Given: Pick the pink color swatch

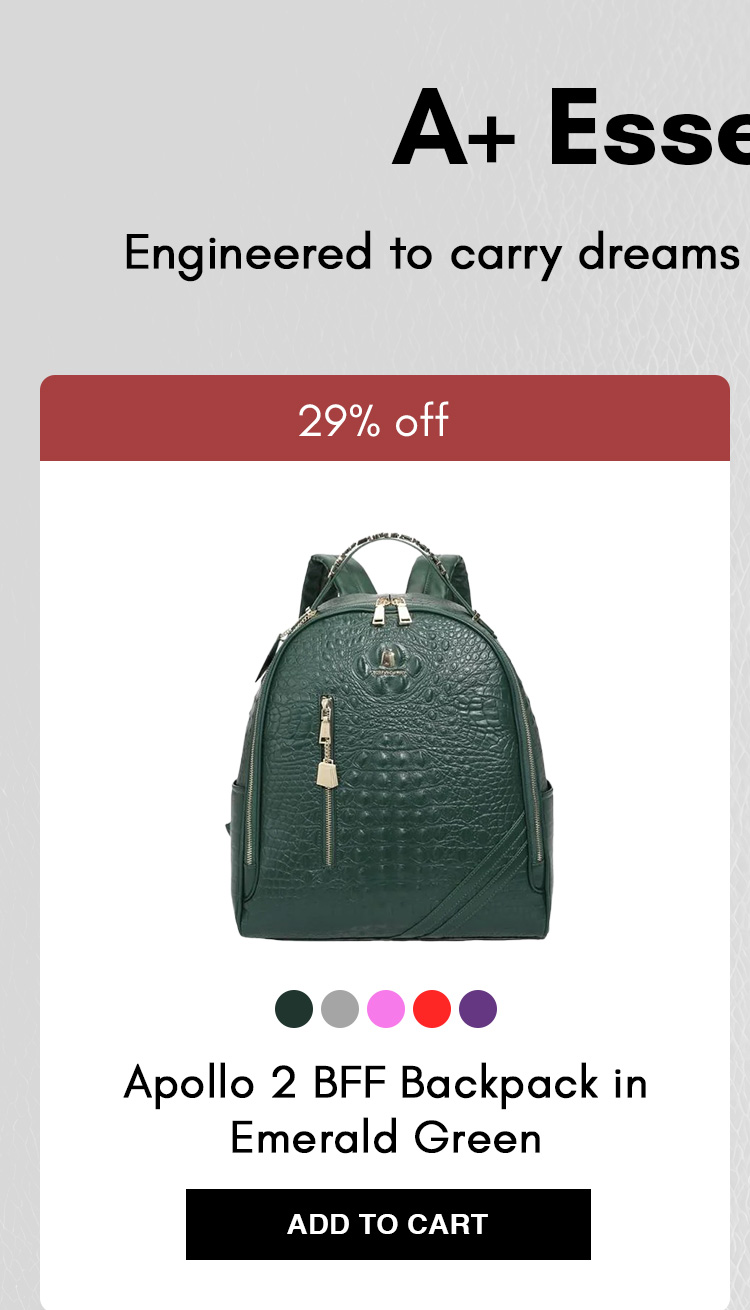Looking at the screenshot, I should (x=386, y=1009).
